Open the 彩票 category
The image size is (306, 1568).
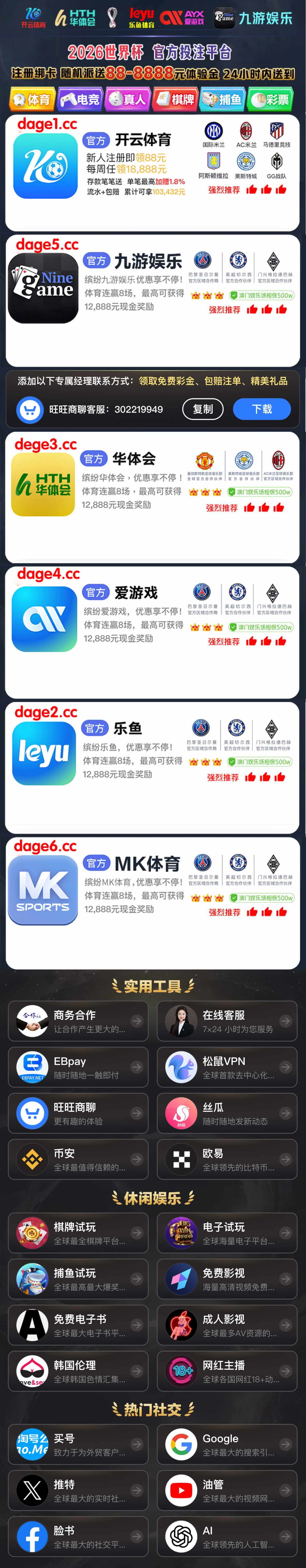pyautogui.click(x=271, y=99)
